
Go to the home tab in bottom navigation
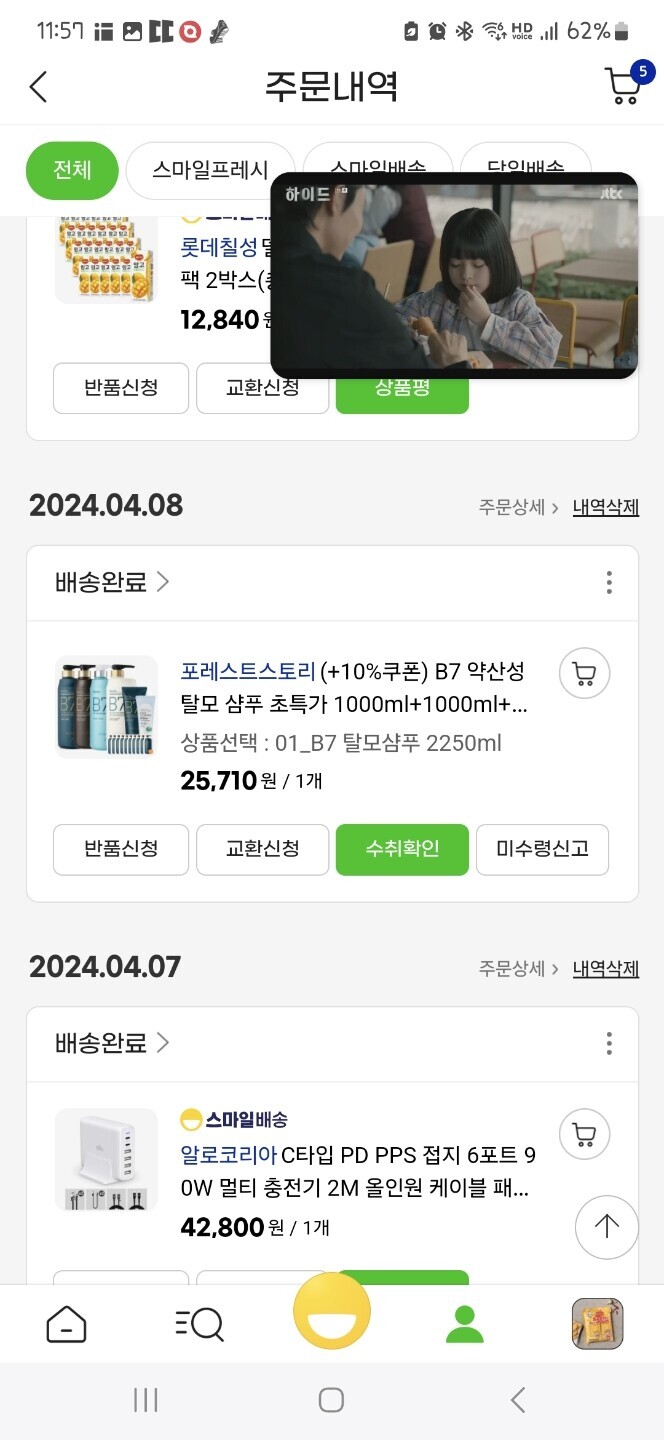(x=66, y=1324)
